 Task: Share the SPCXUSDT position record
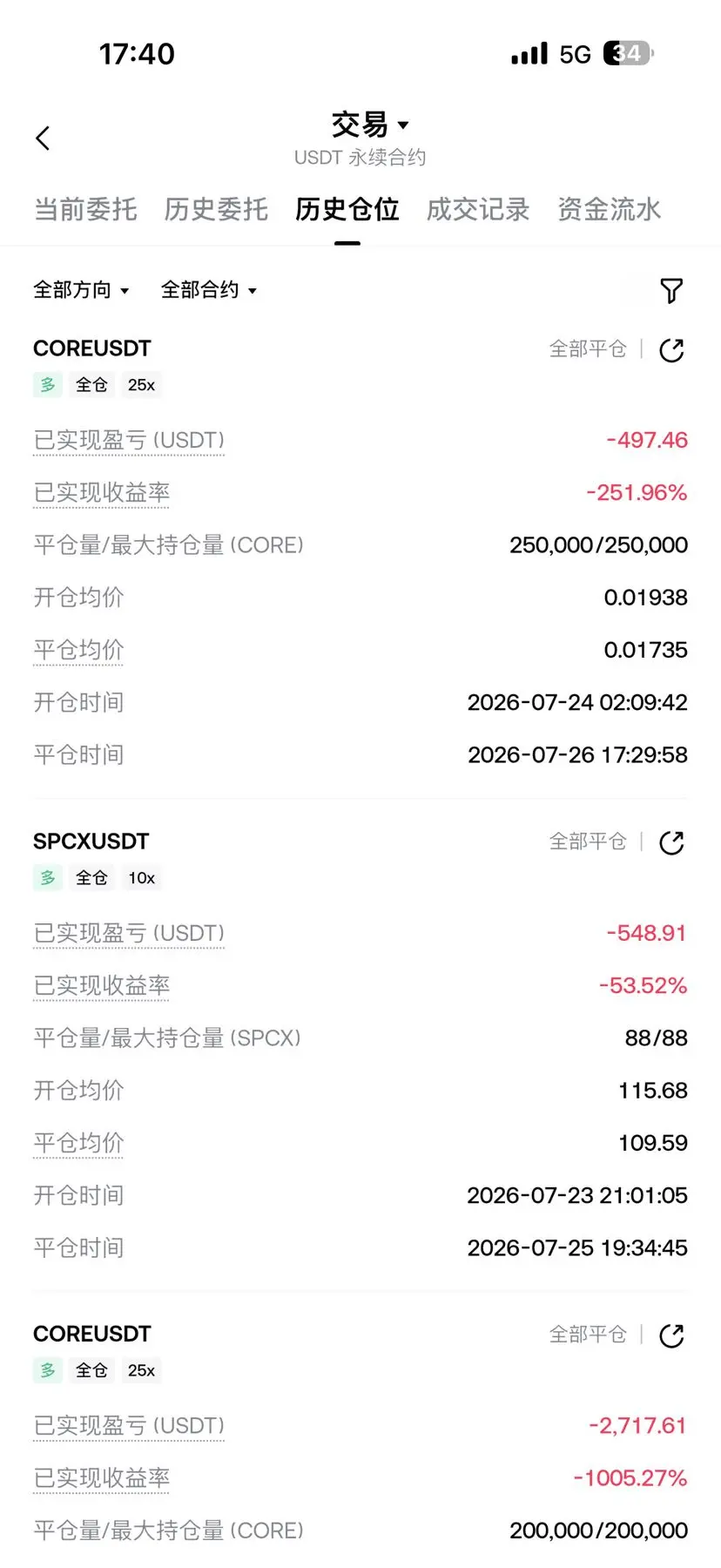671,842
